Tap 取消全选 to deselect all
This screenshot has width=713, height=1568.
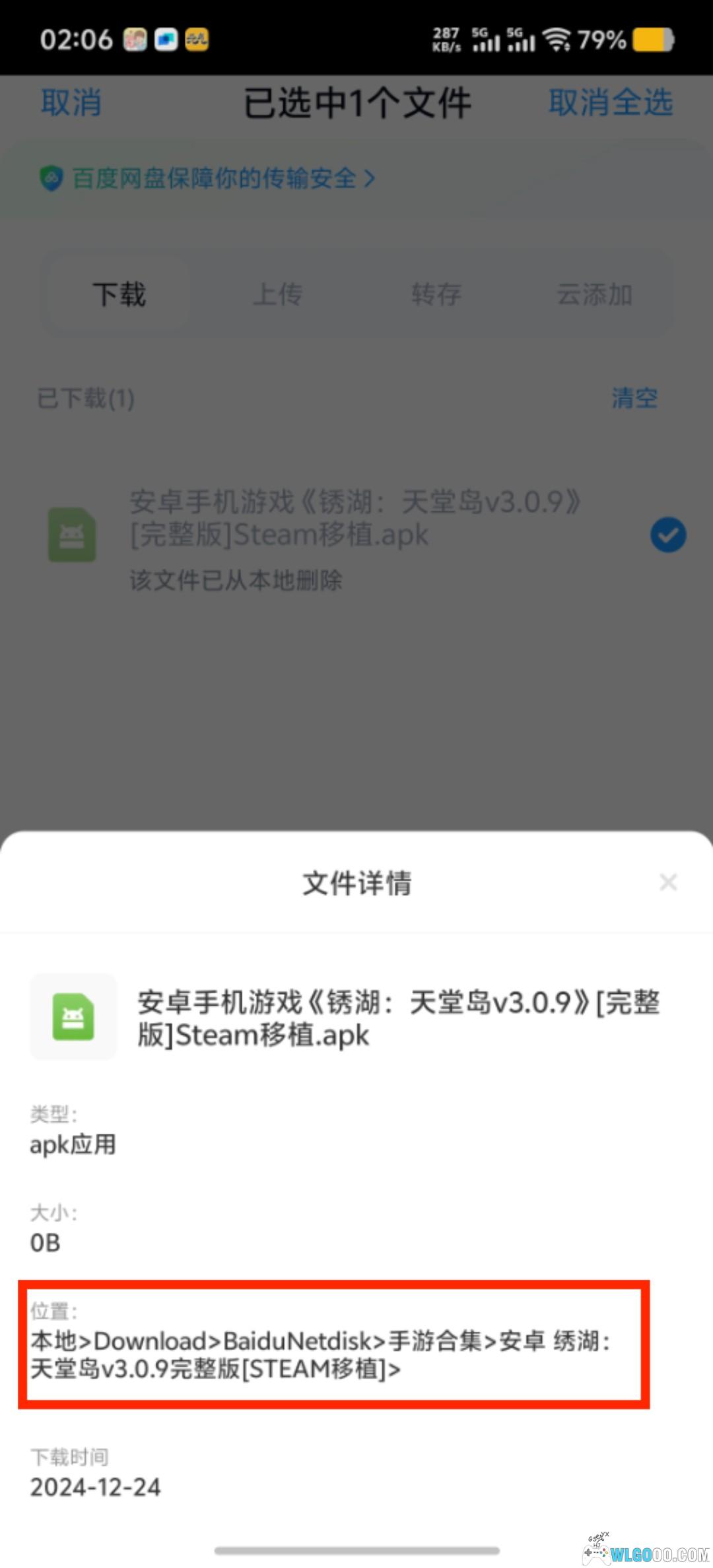click(610, 103)
